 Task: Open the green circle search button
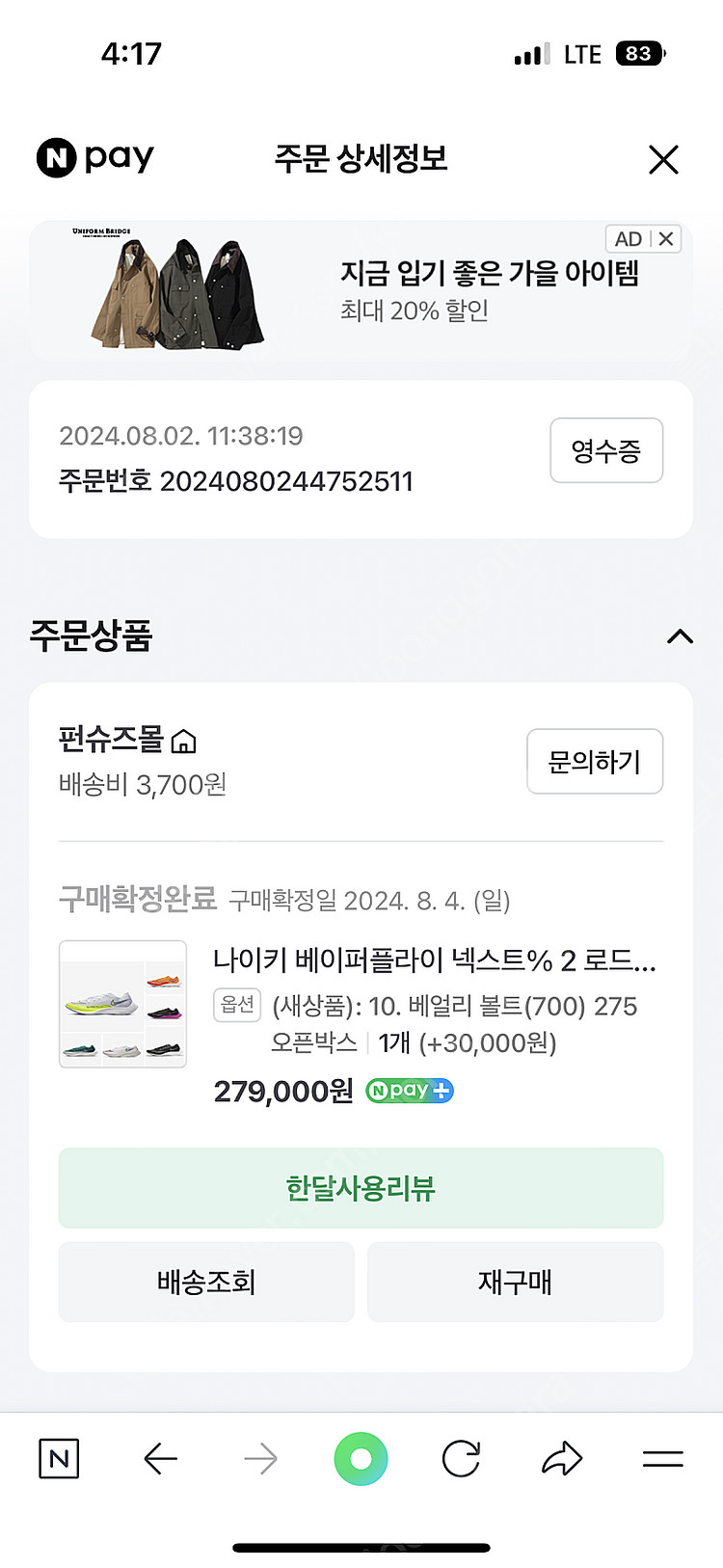pos(361,1459)
